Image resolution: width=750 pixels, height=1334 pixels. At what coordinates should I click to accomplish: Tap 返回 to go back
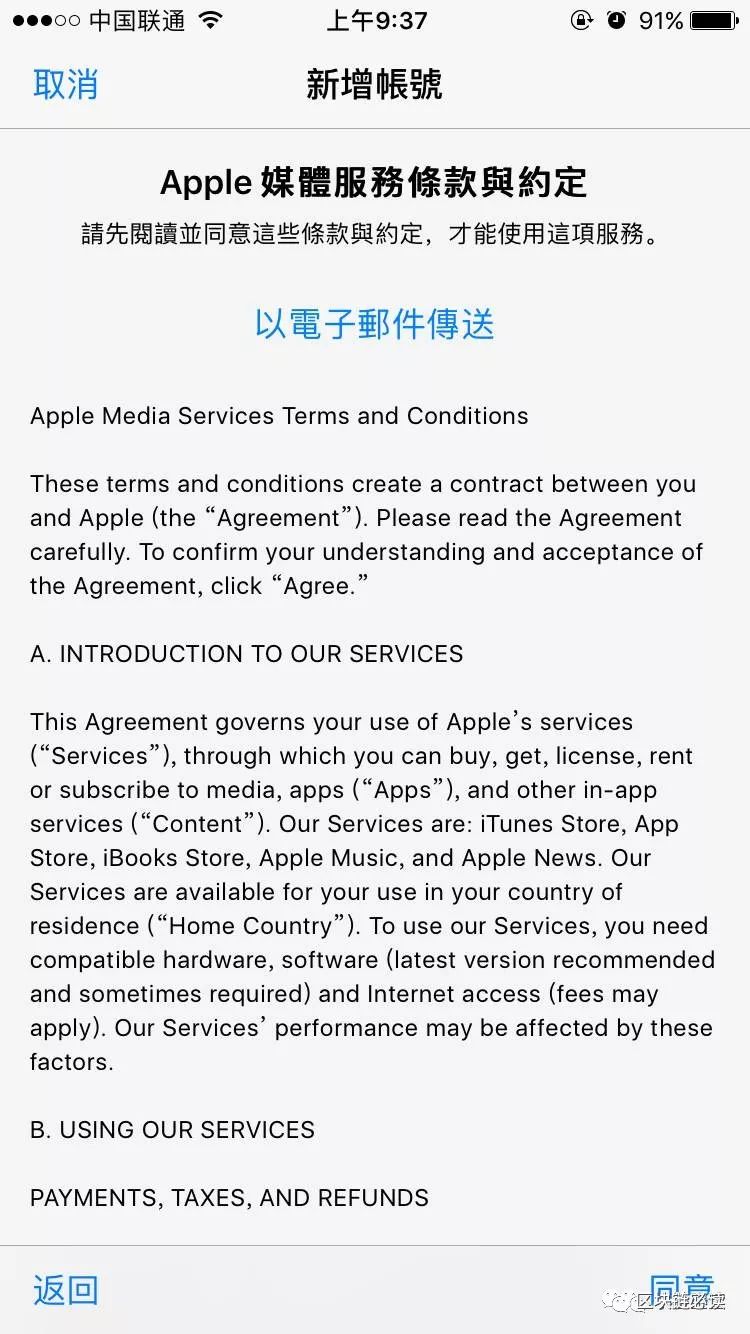point(64,1290)
